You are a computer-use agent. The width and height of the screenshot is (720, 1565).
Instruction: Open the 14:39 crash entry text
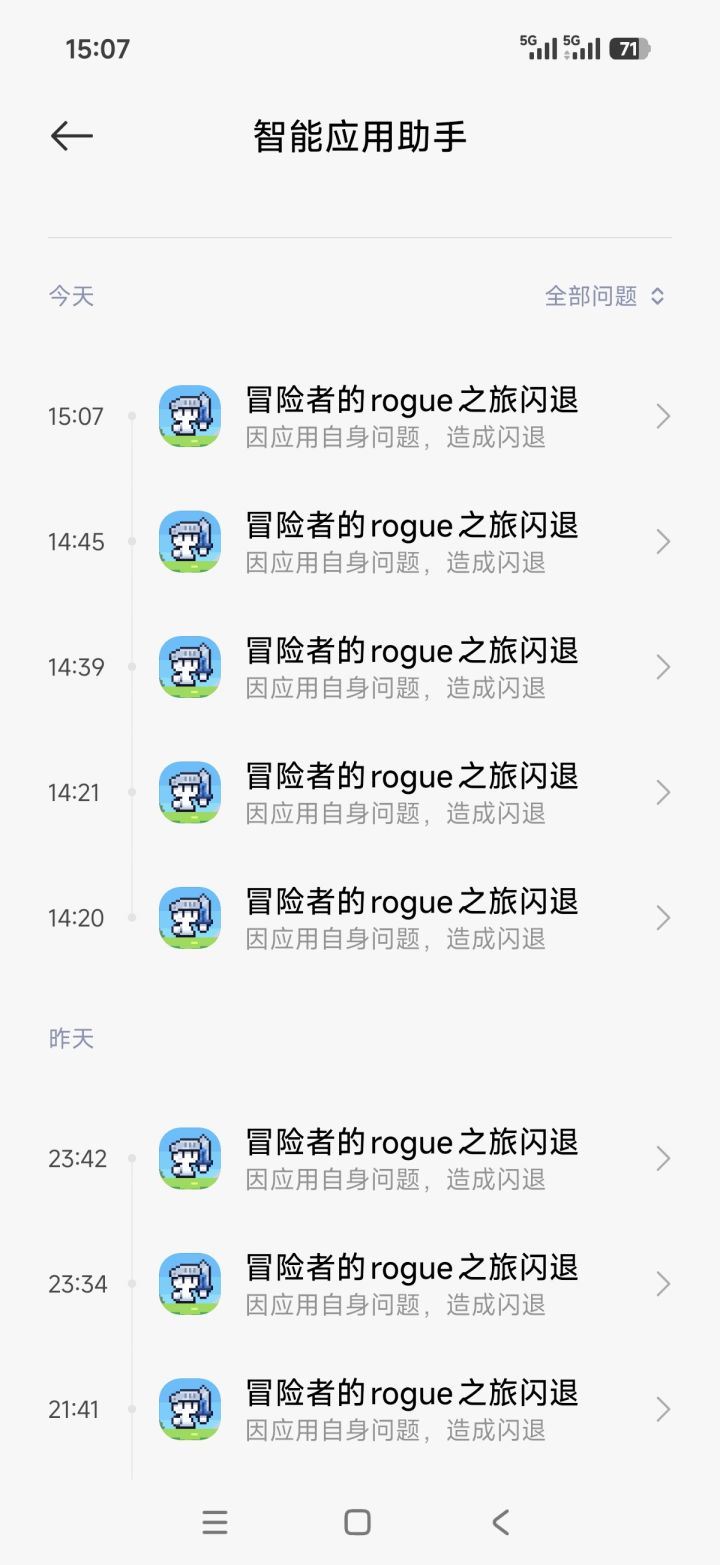click(411, 650)
